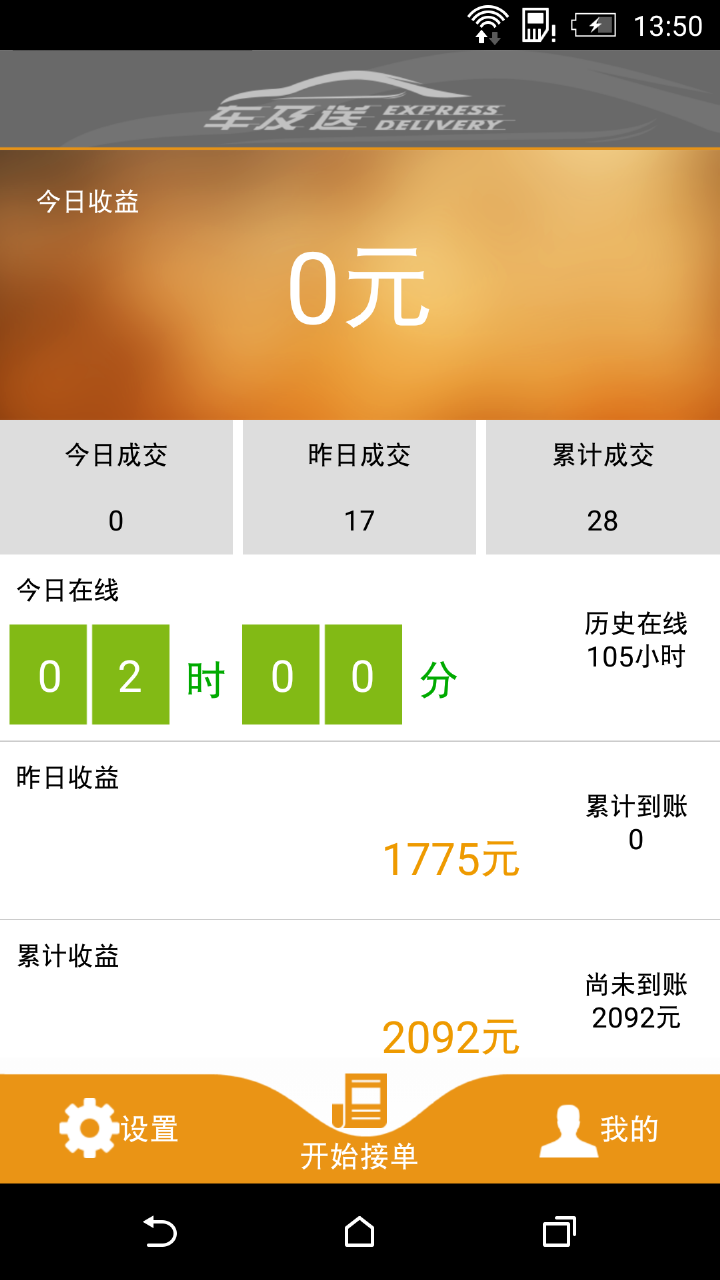The width and height of the screenshot is (720, 1280).
Task: Tap the 今日在线 hours digit block
Action: point(90,674)
